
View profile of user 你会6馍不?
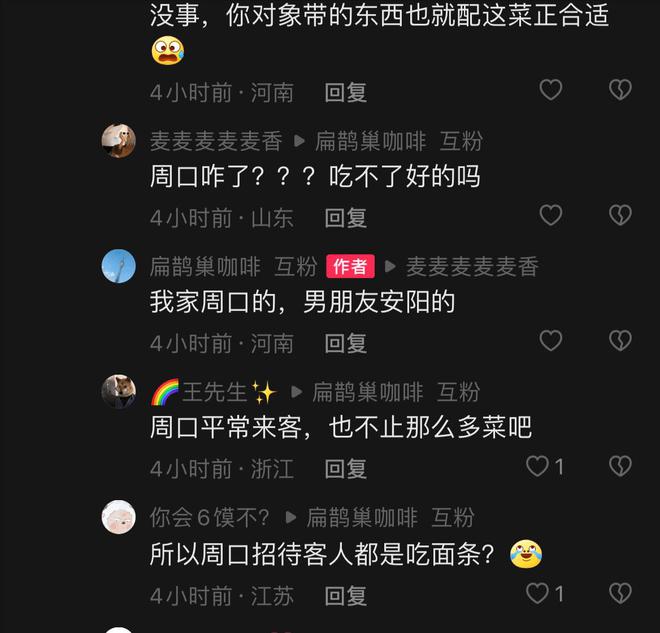(119, 517)
